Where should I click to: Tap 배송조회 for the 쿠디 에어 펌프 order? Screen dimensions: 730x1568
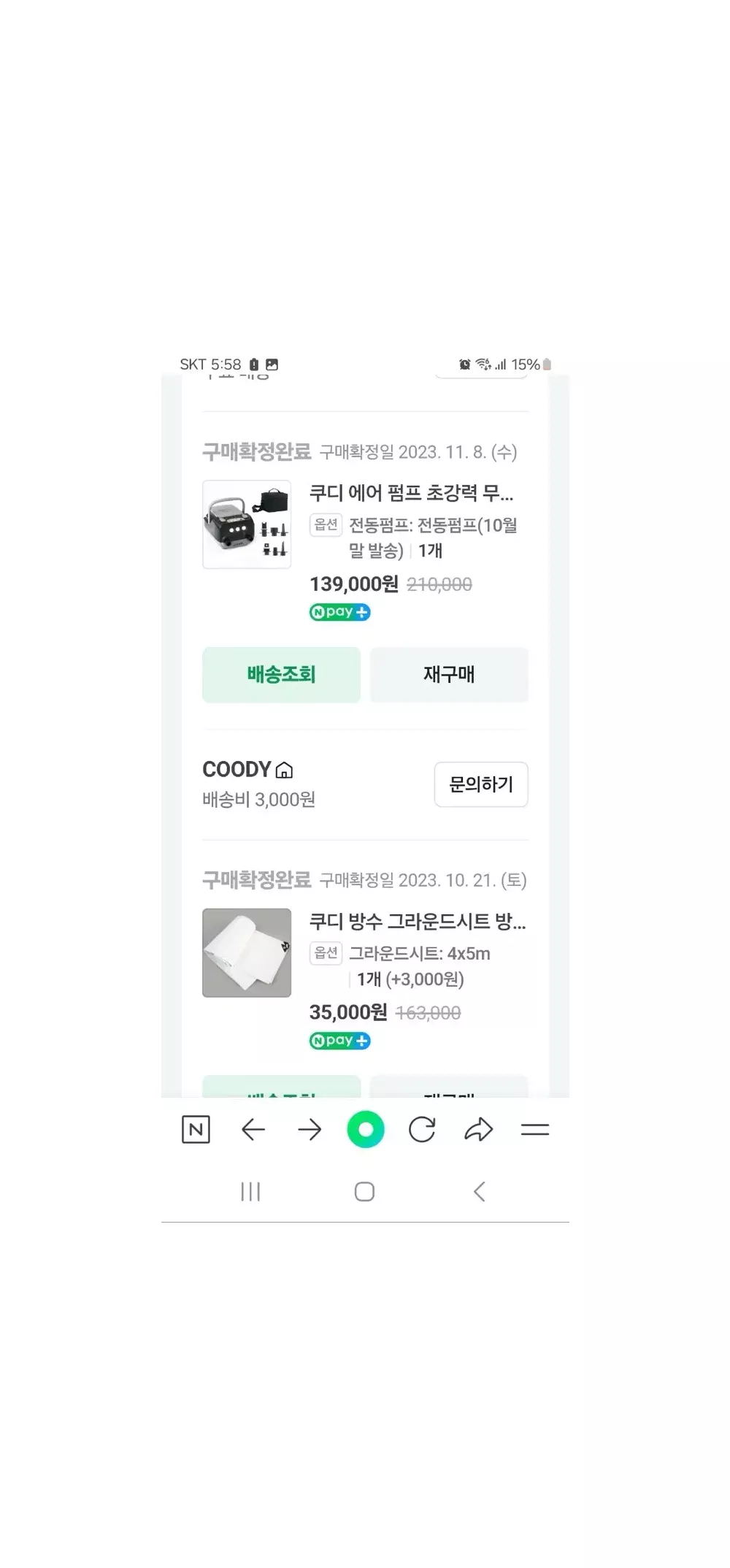(x=281, y=674)
